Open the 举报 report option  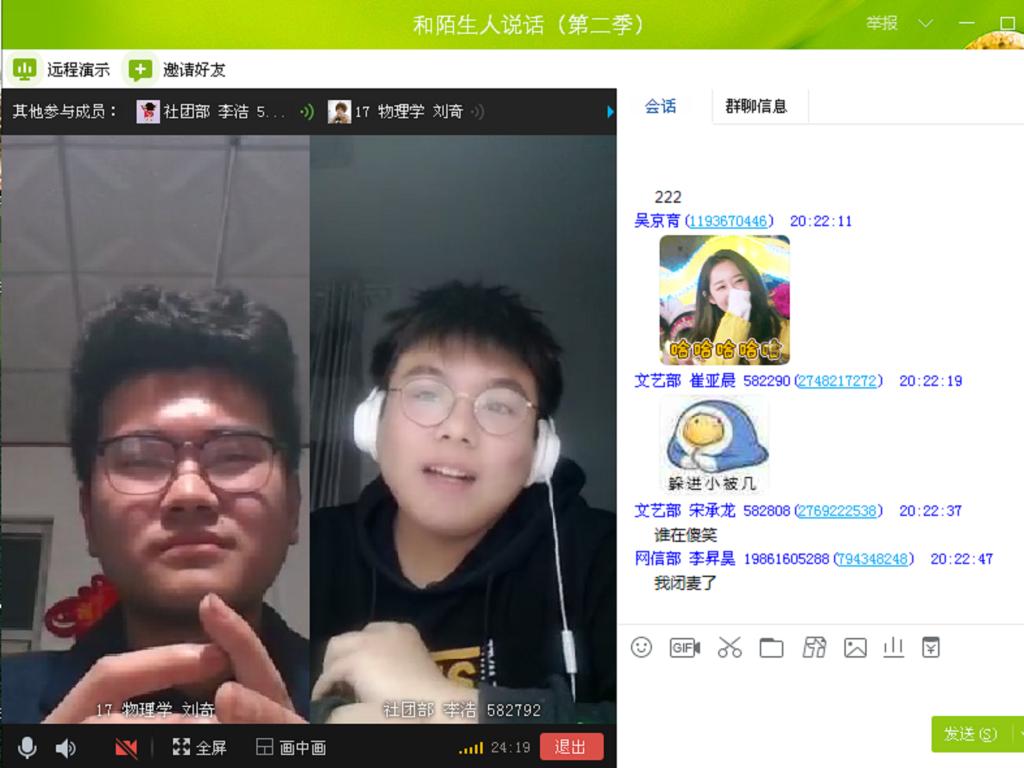[882, 23]
